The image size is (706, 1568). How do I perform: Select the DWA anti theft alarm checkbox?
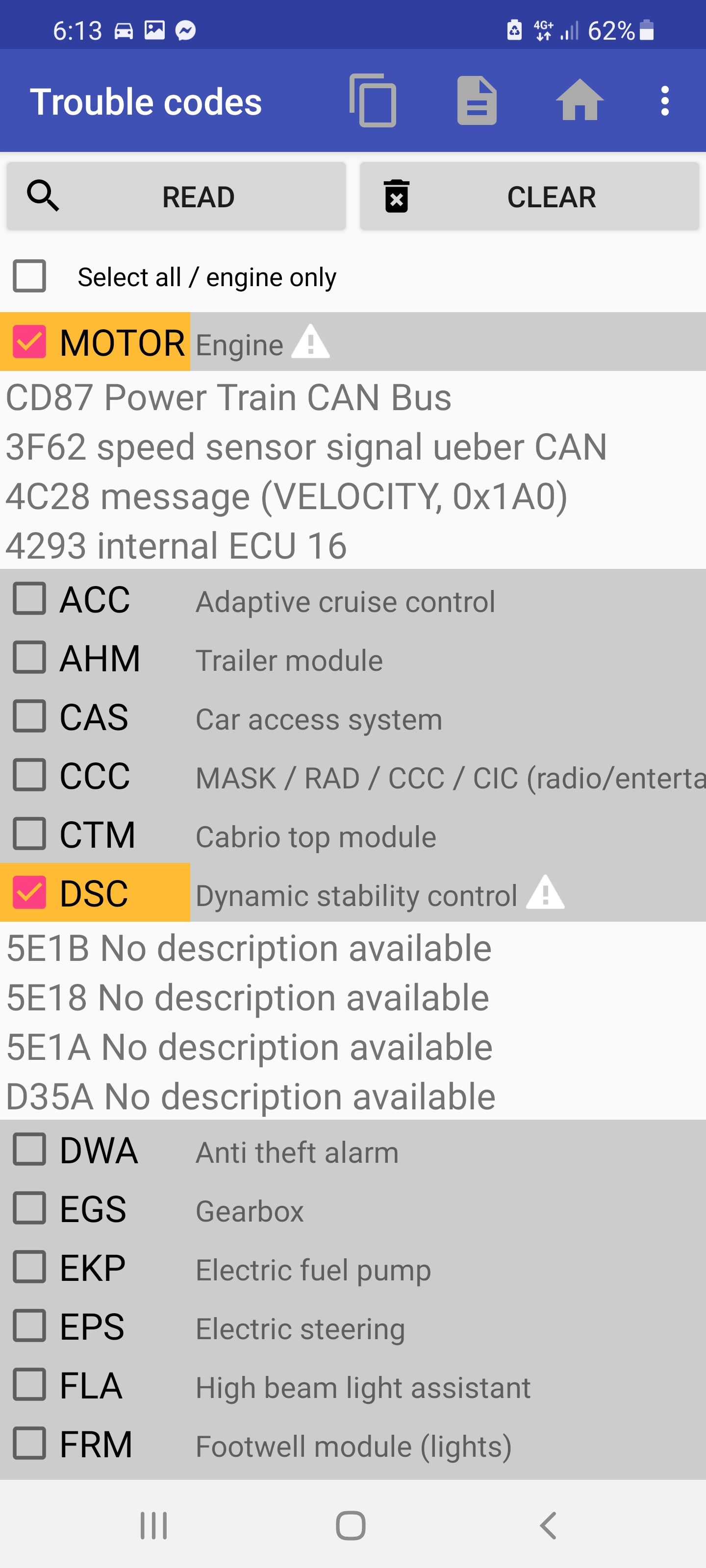tap(30, 1150)
